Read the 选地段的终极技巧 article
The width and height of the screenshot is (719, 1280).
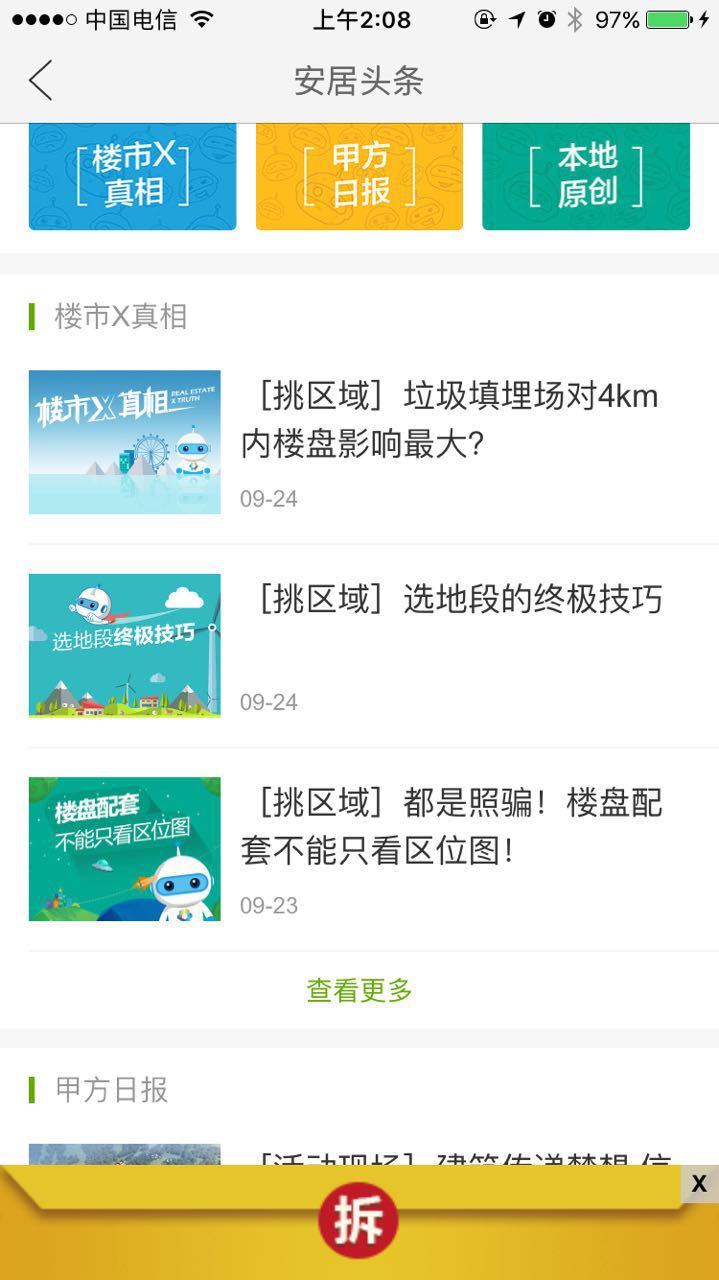[x=452, y=600]
